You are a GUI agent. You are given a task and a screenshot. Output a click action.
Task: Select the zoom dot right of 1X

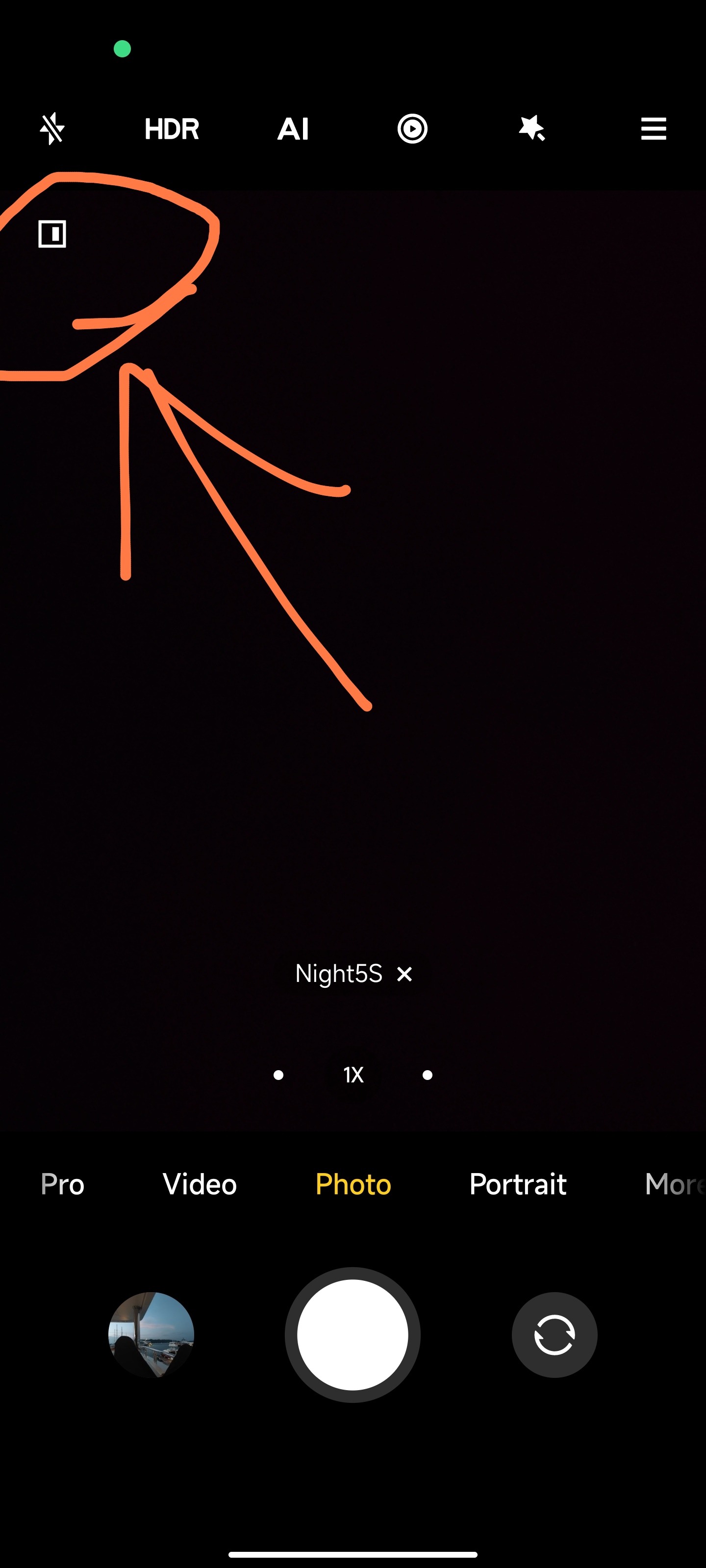tap(428, 1075)
